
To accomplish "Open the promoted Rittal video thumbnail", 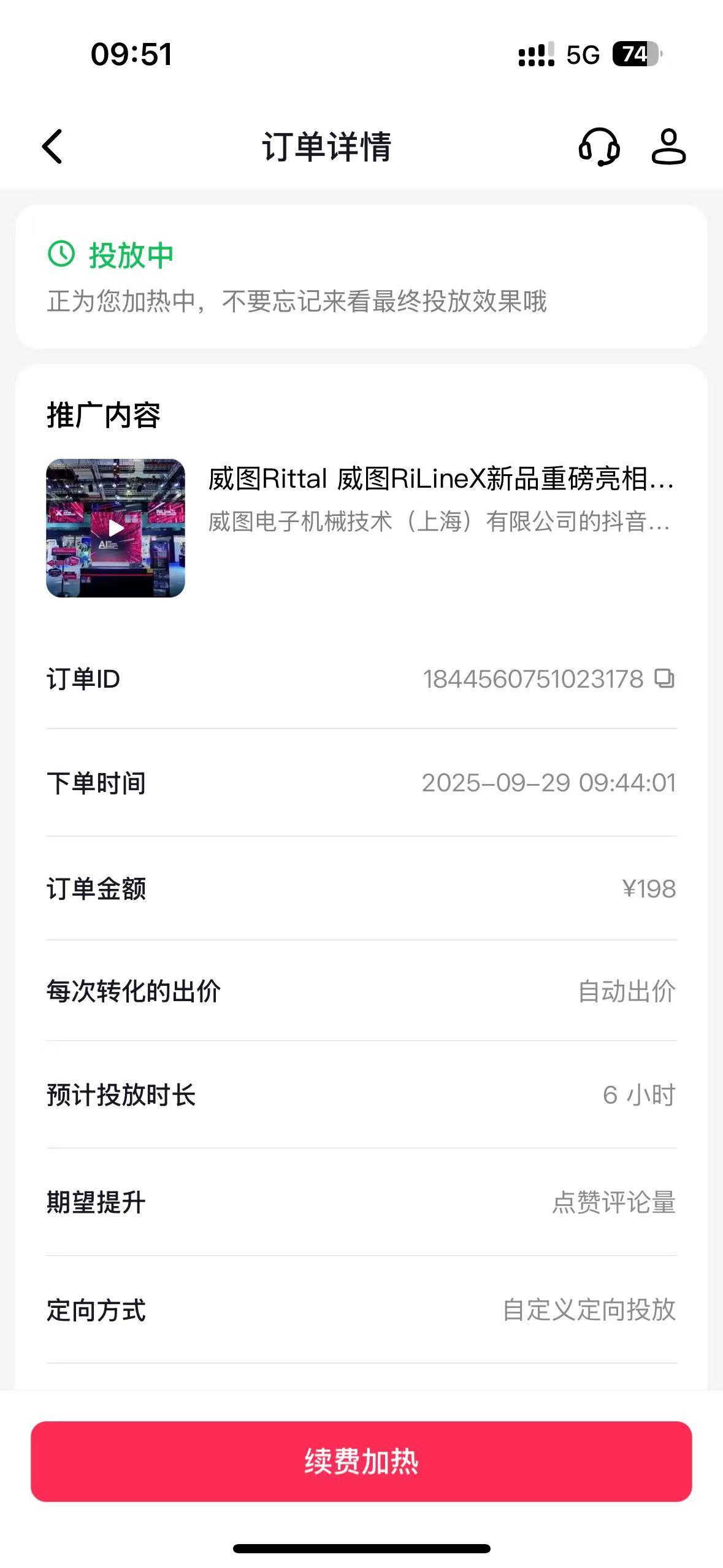I will click(115, 528).
